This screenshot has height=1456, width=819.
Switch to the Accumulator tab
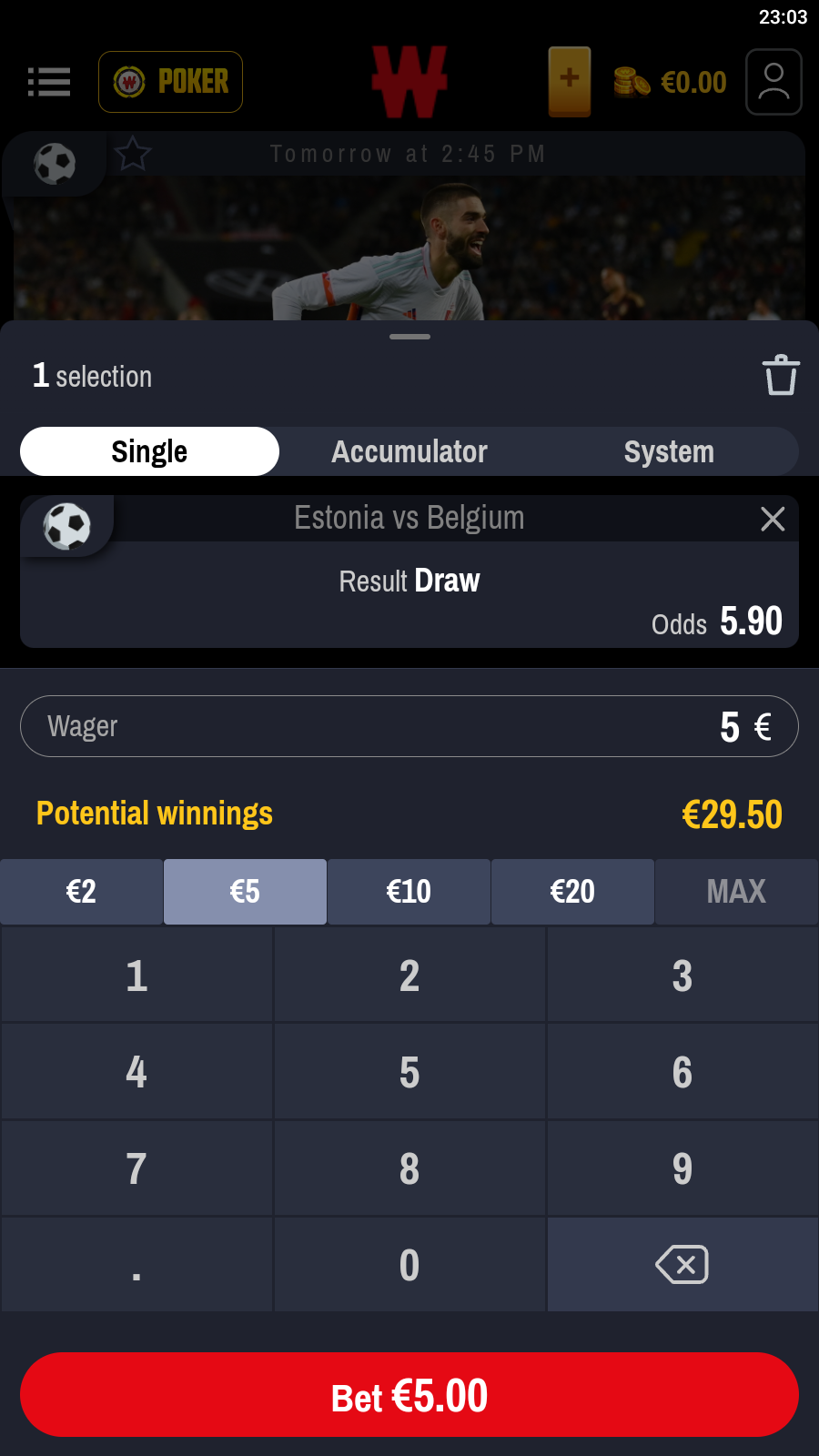point(409,451)
